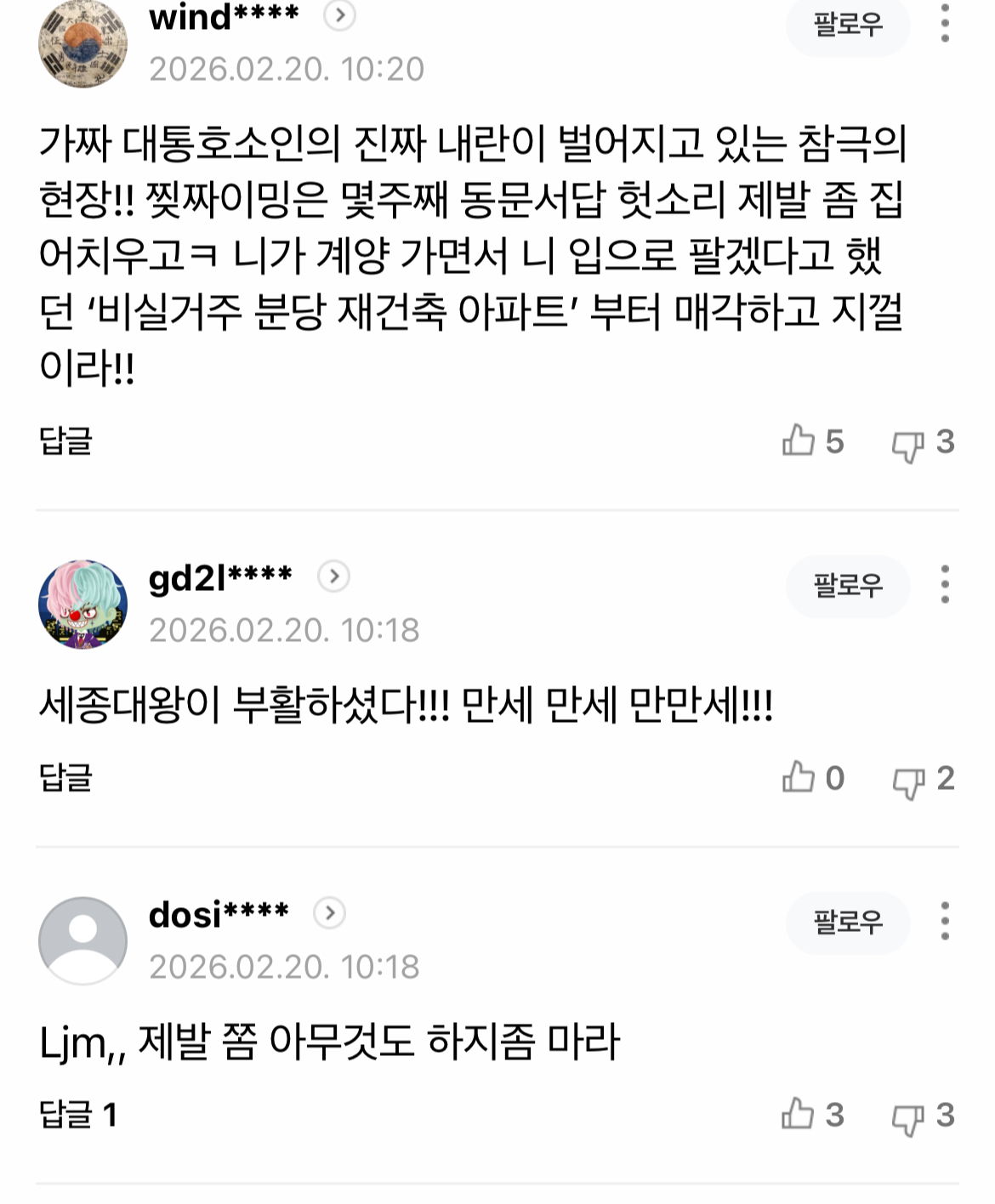
Task: Follow user gd2l****
Action: (x=847, y=585)
